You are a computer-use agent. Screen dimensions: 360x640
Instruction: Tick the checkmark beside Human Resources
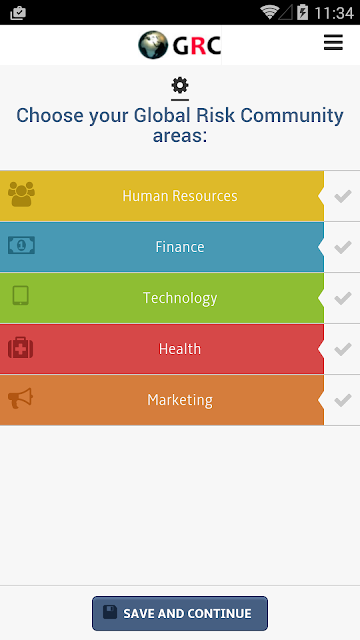pos(342,196)
